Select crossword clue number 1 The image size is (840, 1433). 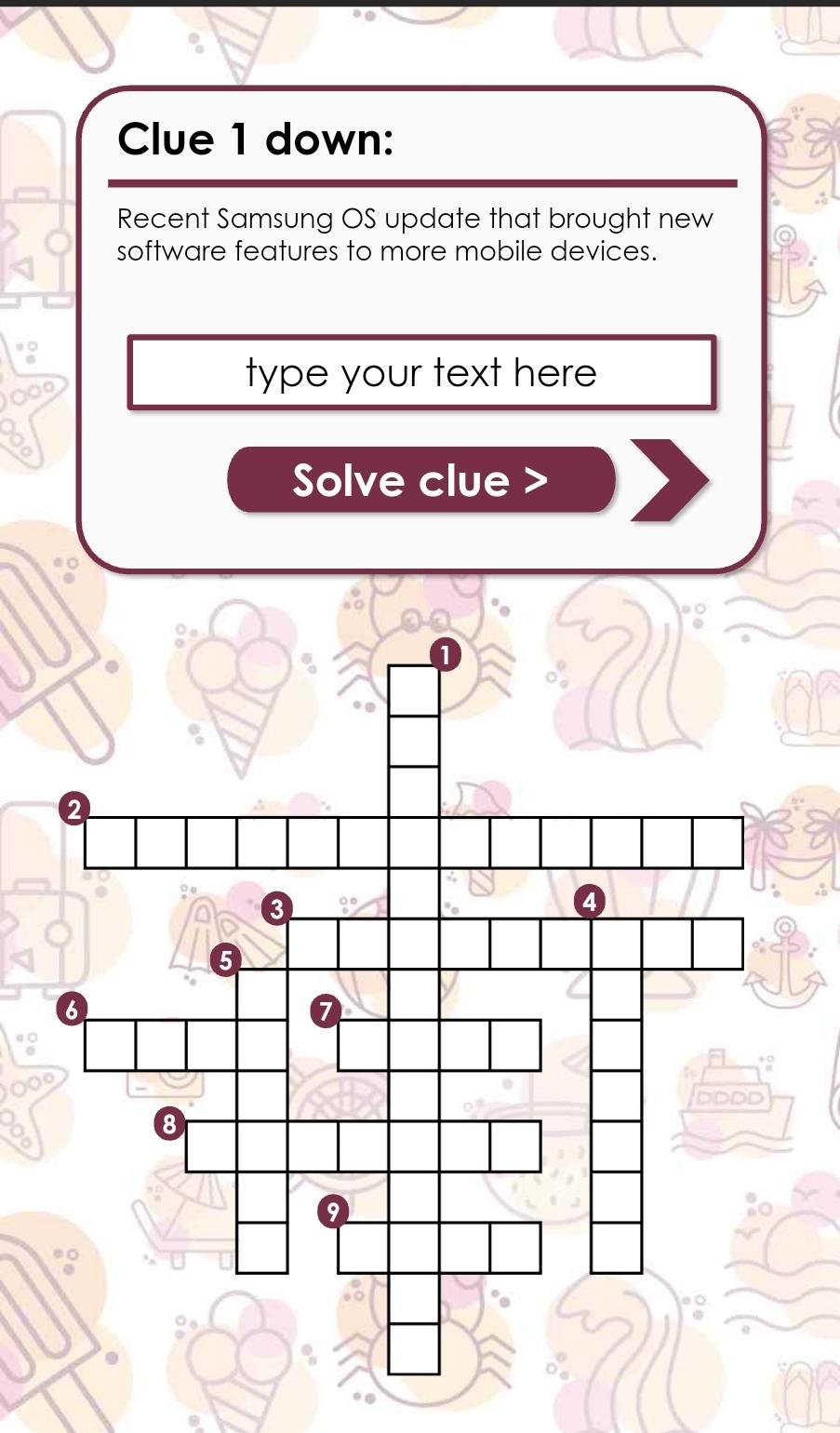point(446,655)
